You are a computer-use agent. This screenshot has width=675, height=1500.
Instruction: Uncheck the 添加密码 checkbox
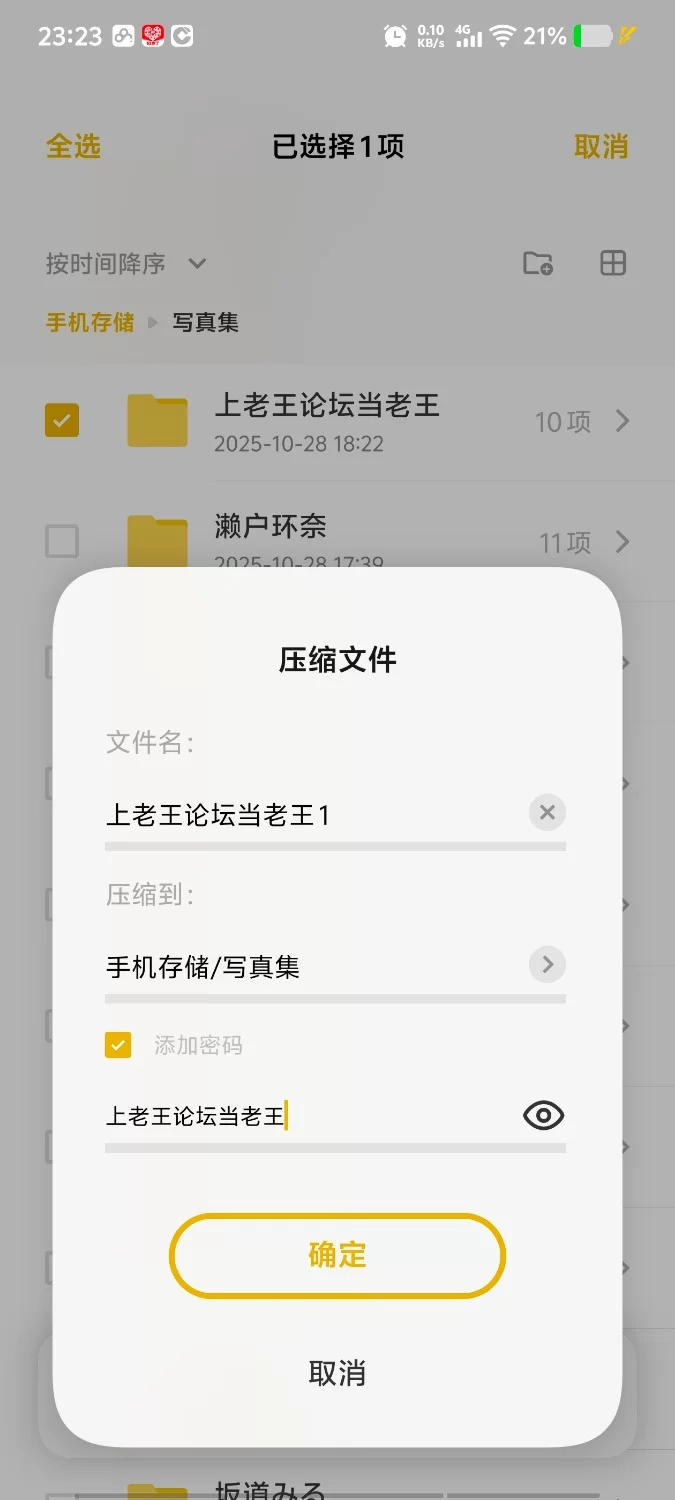(x=118, y=1046)
